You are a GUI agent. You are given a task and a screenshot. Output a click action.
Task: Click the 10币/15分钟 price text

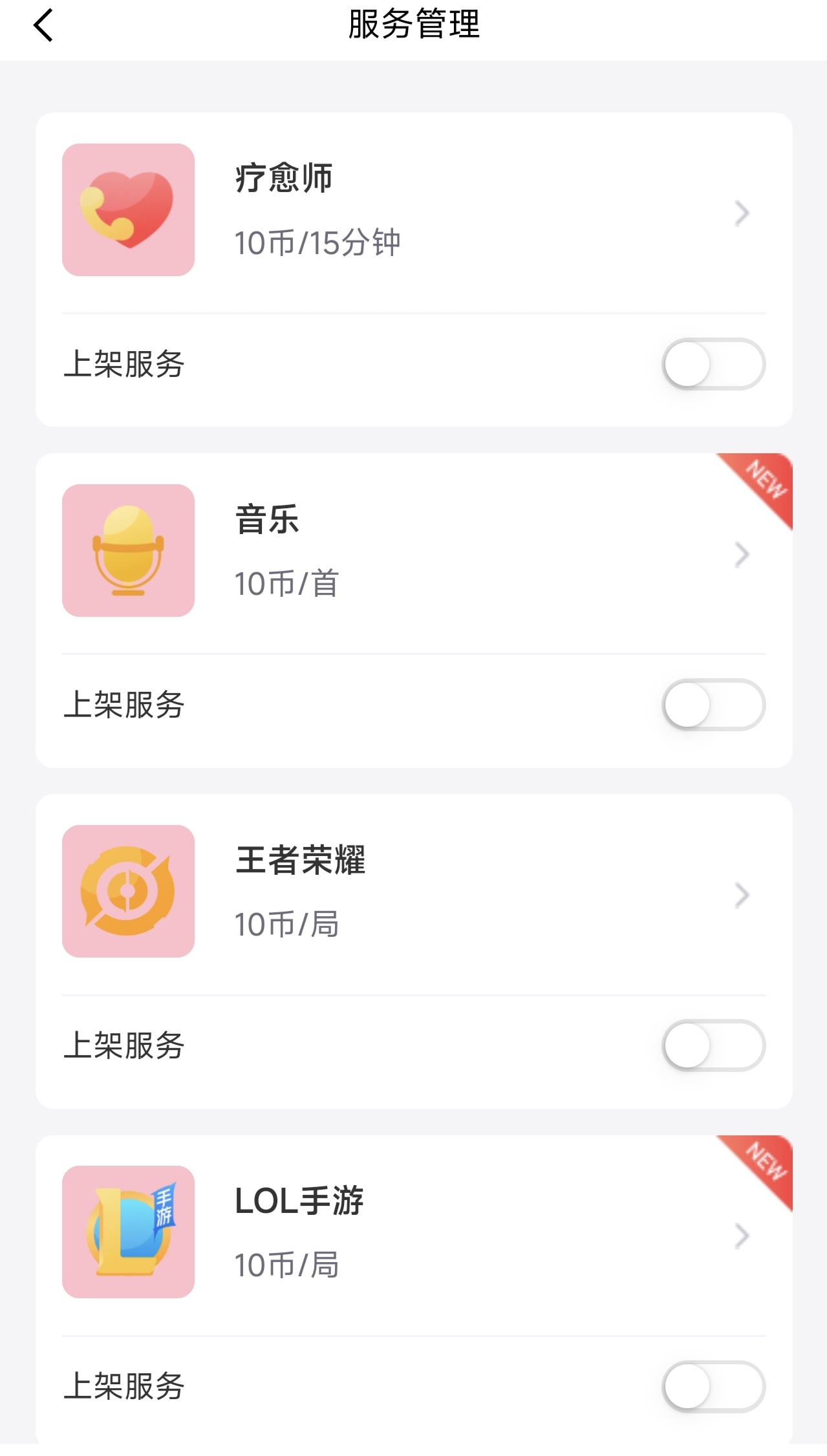317,241
